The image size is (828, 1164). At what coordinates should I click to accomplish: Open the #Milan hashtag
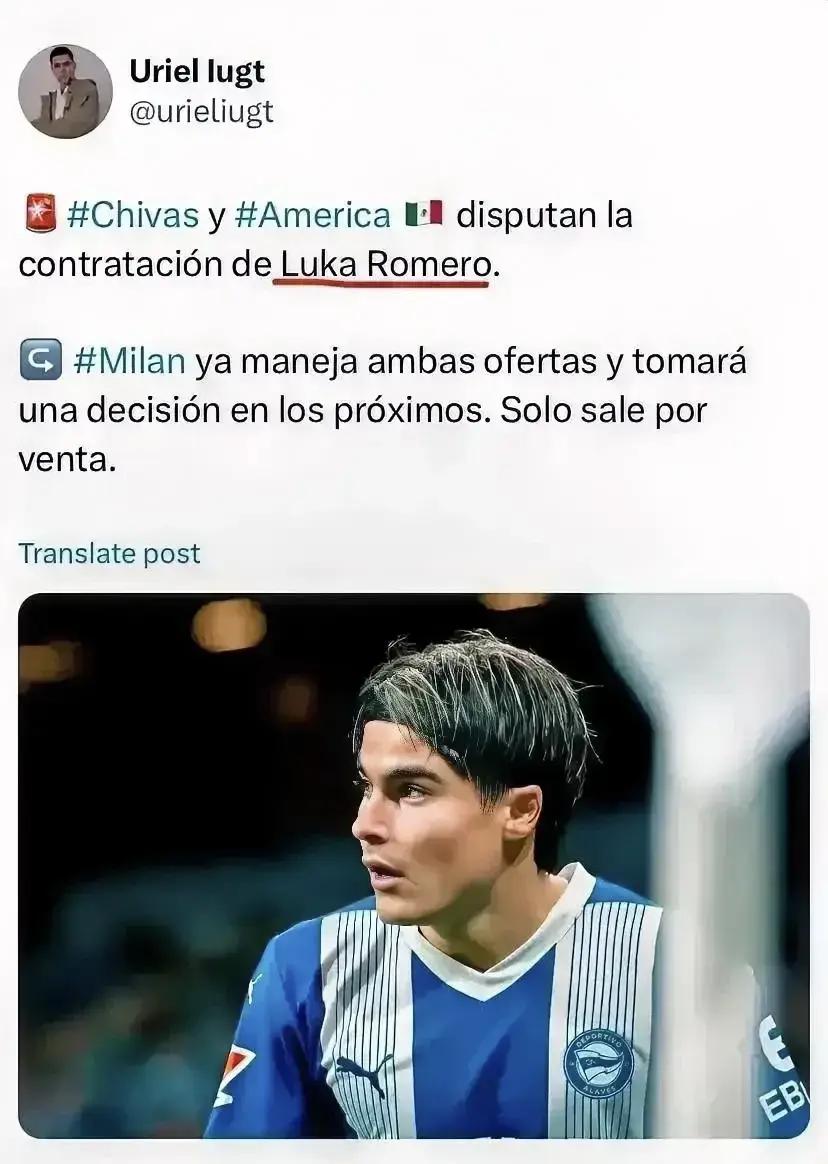(x=129, y=361)
